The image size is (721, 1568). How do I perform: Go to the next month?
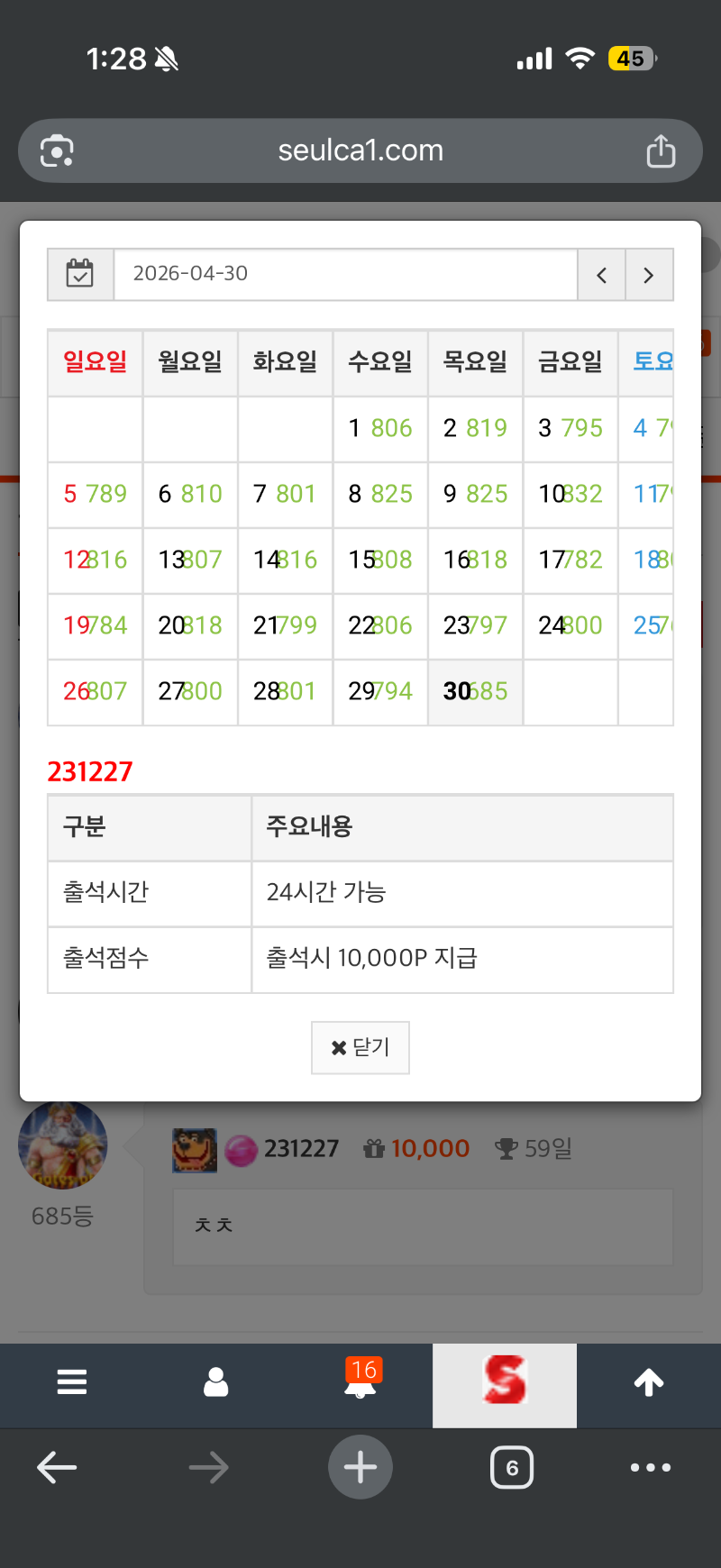click(648, 275)
